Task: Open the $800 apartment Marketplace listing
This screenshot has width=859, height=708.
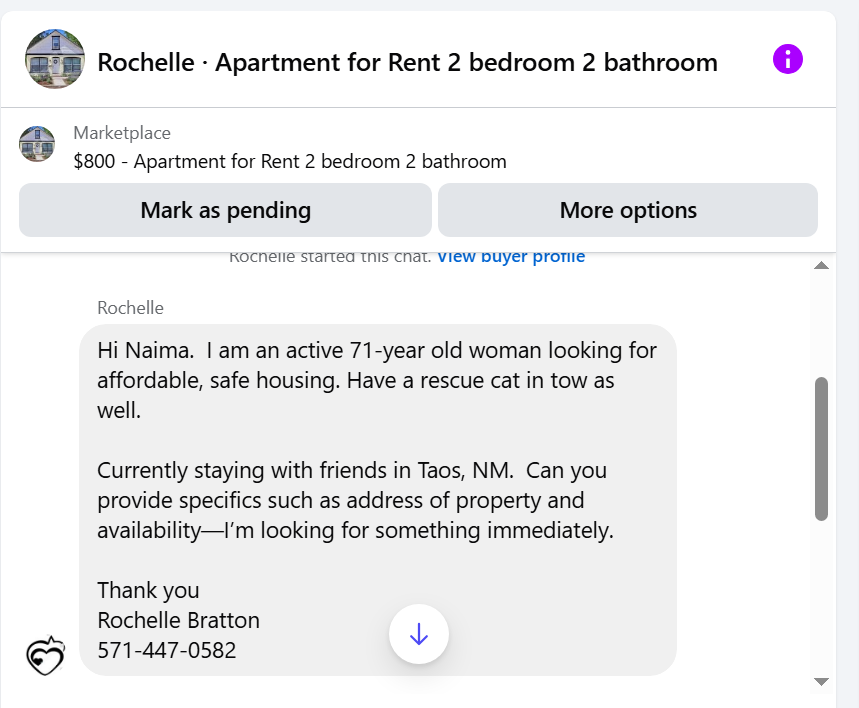Action: 290,161
